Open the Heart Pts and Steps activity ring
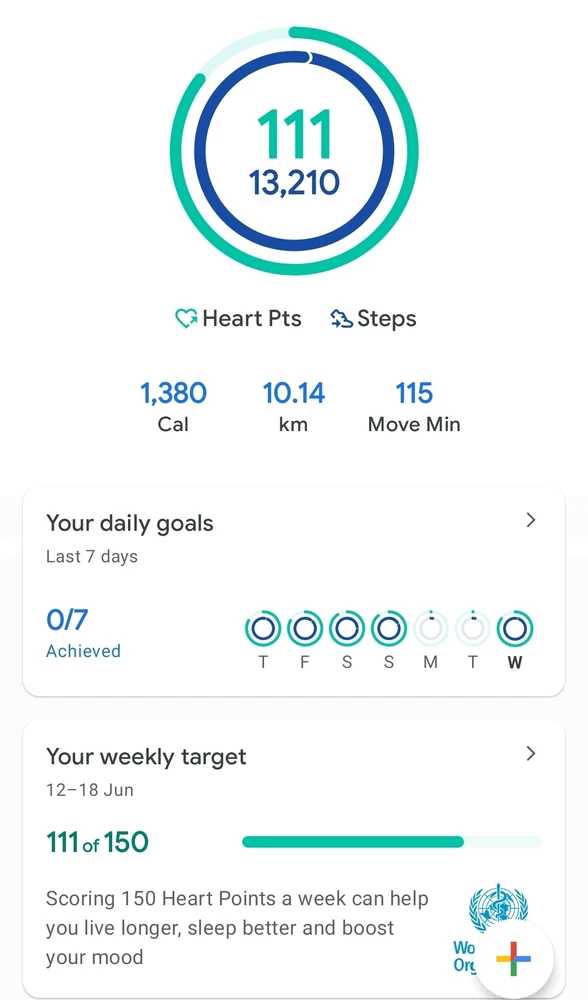This screenshot has height=1000, width=588. (294, 151)
